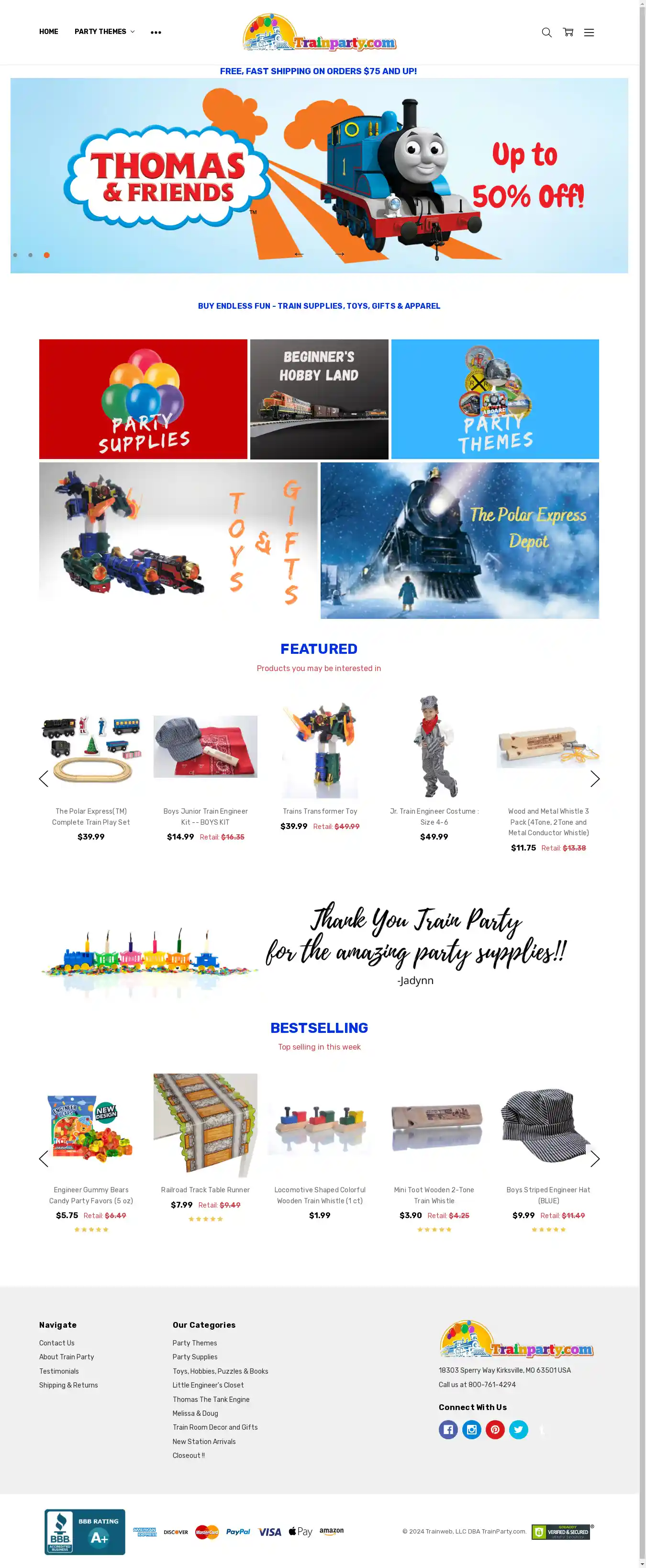
Task: Open the Party Supplies category tile
Action: click(x=143, y=399)
